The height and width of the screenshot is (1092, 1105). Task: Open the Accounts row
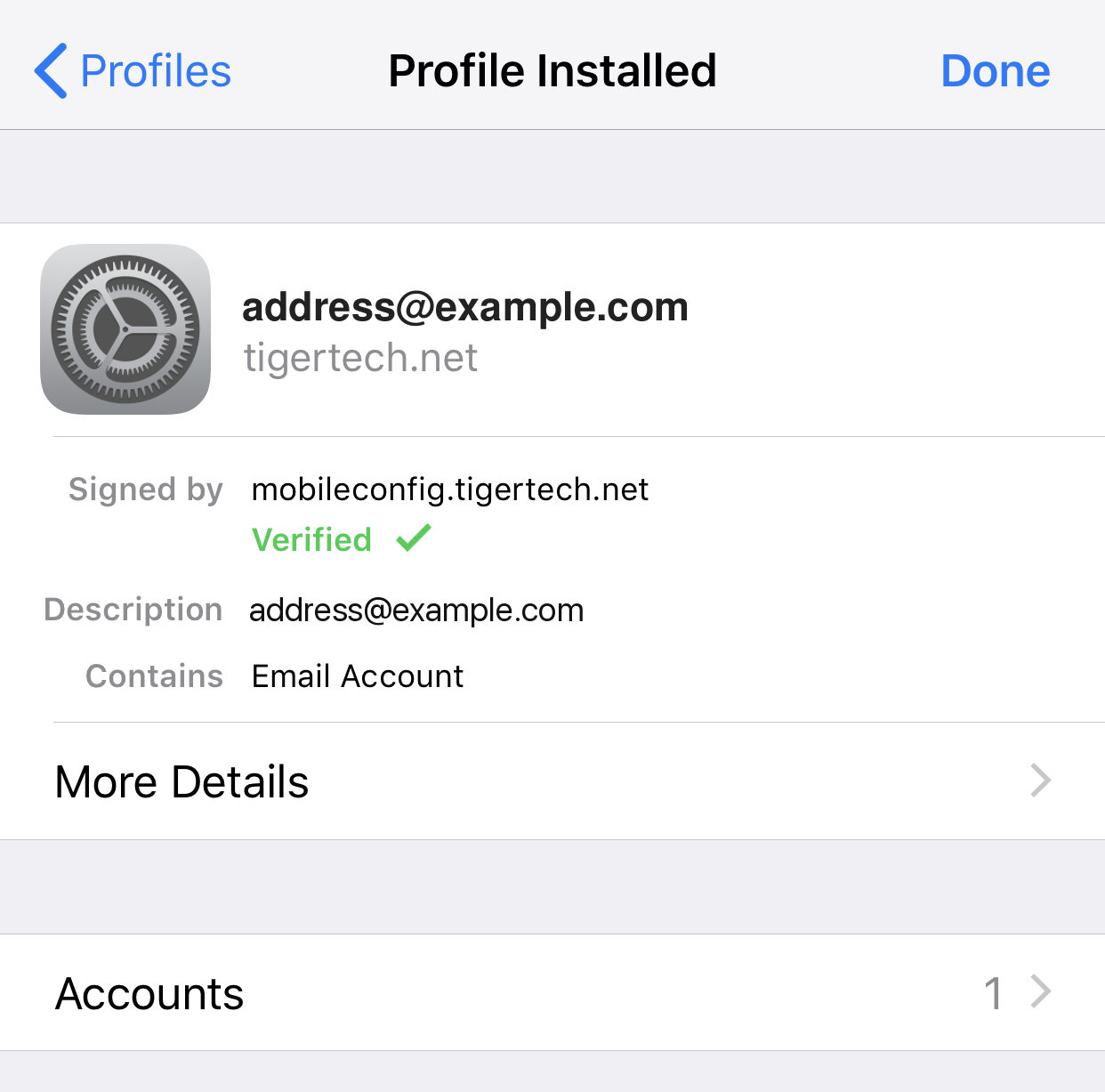click(552, 993)
